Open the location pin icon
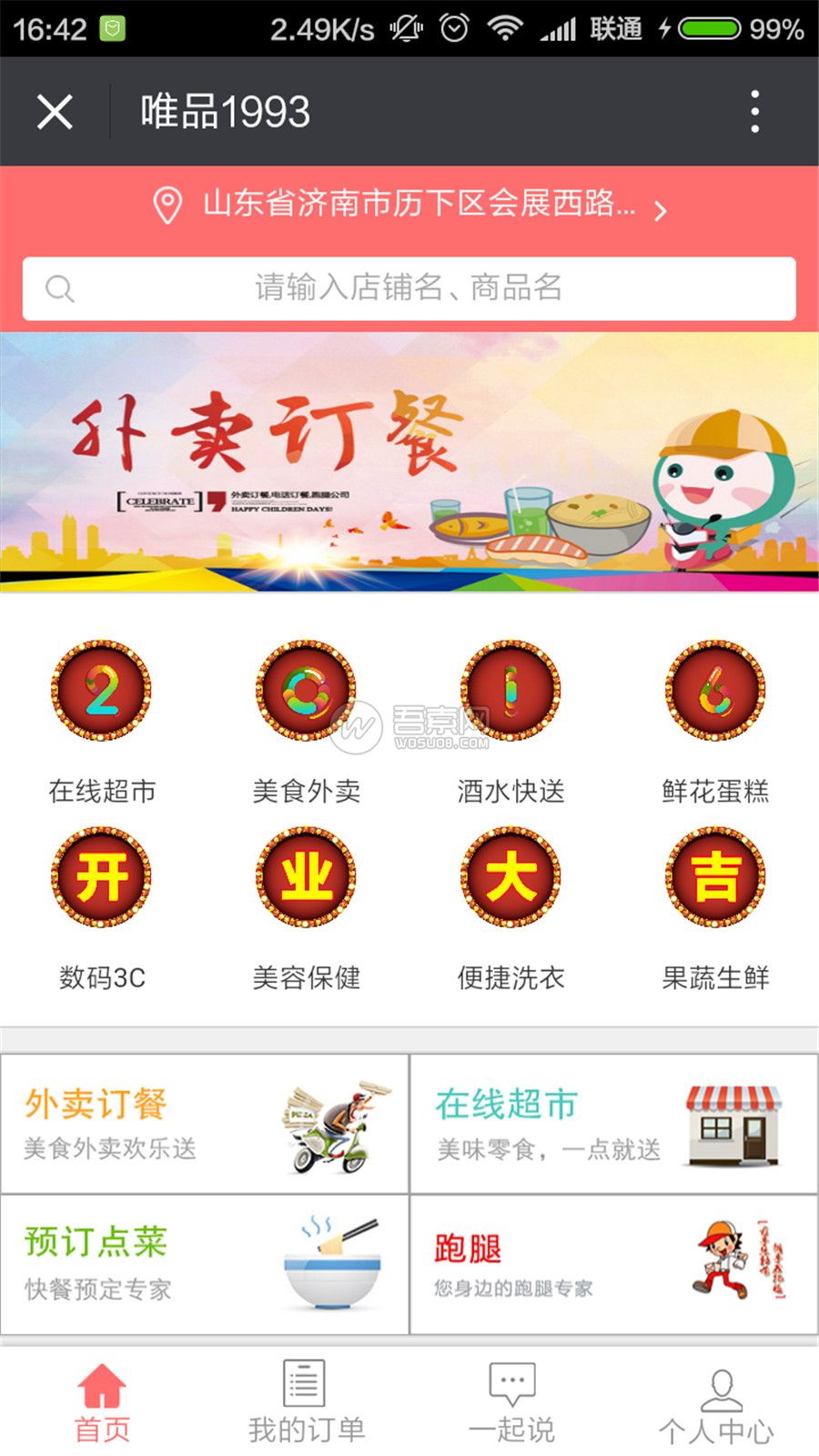This screenshot has width=819, height=1456. click(x=167, y=207)
